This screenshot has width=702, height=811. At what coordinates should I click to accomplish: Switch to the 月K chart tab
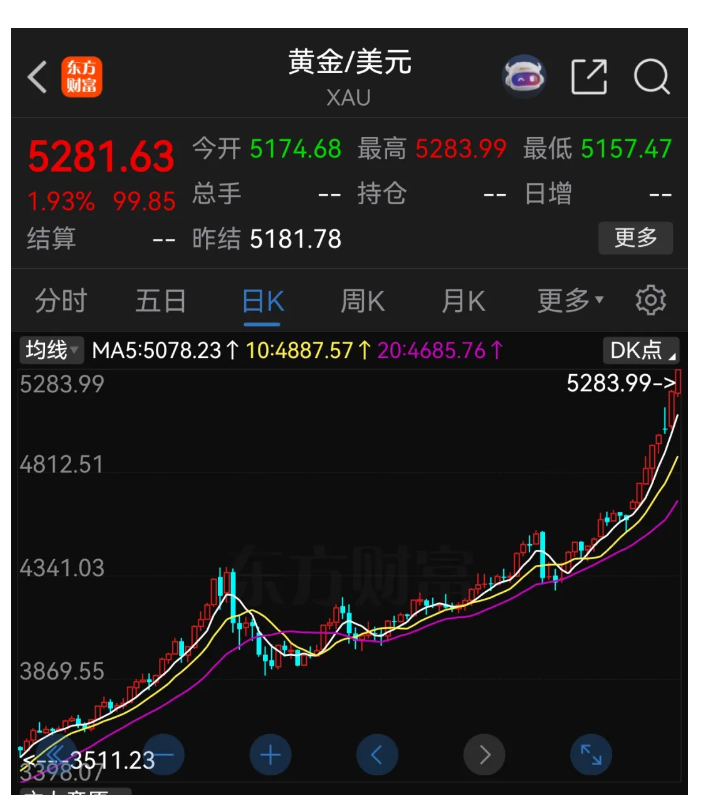[462, 301]
